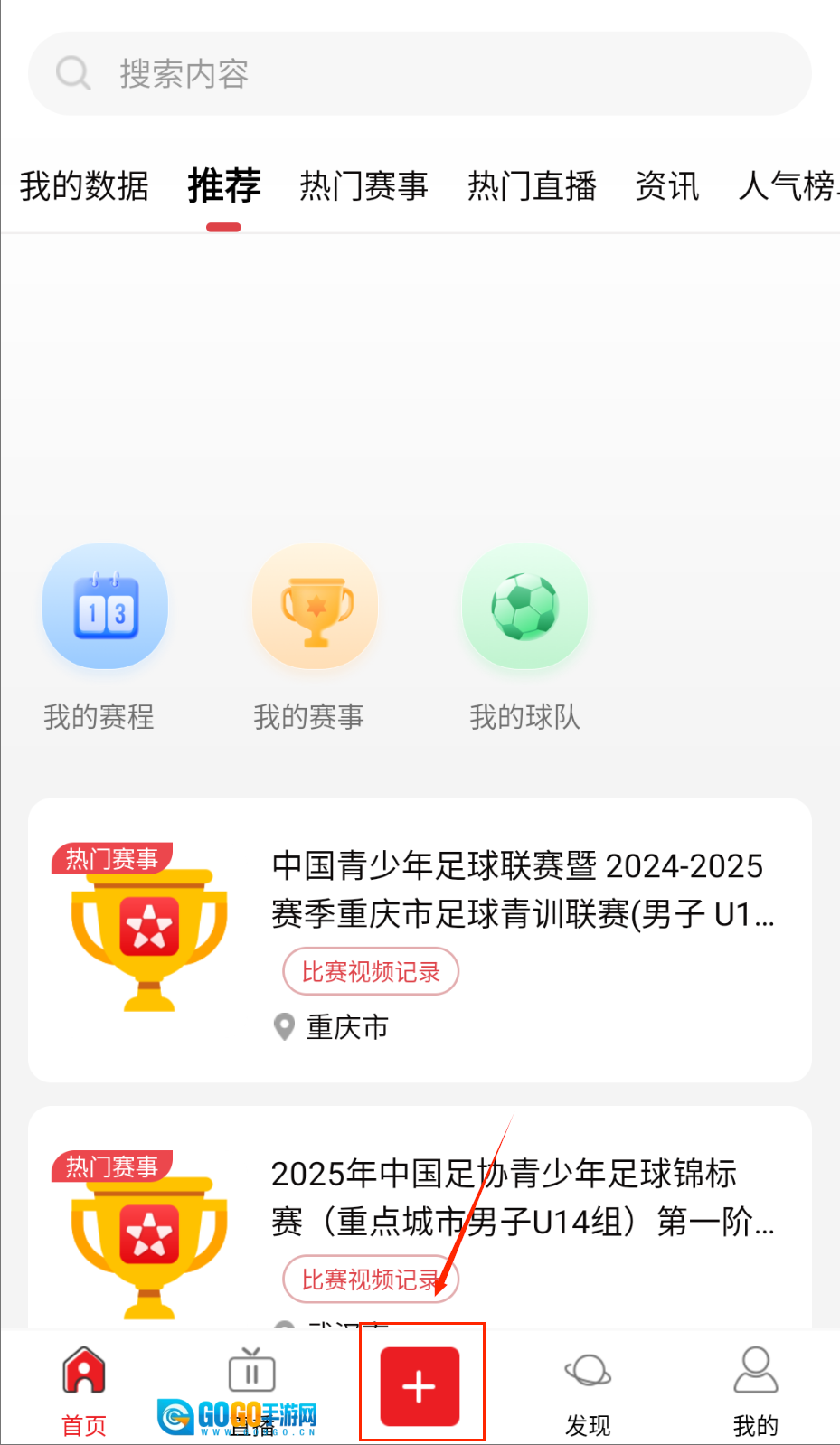The width and height of the screenshot is (840, 1445).
Task: Switch to the 我的 profile tab
Action: click(x=755, y=1391)
